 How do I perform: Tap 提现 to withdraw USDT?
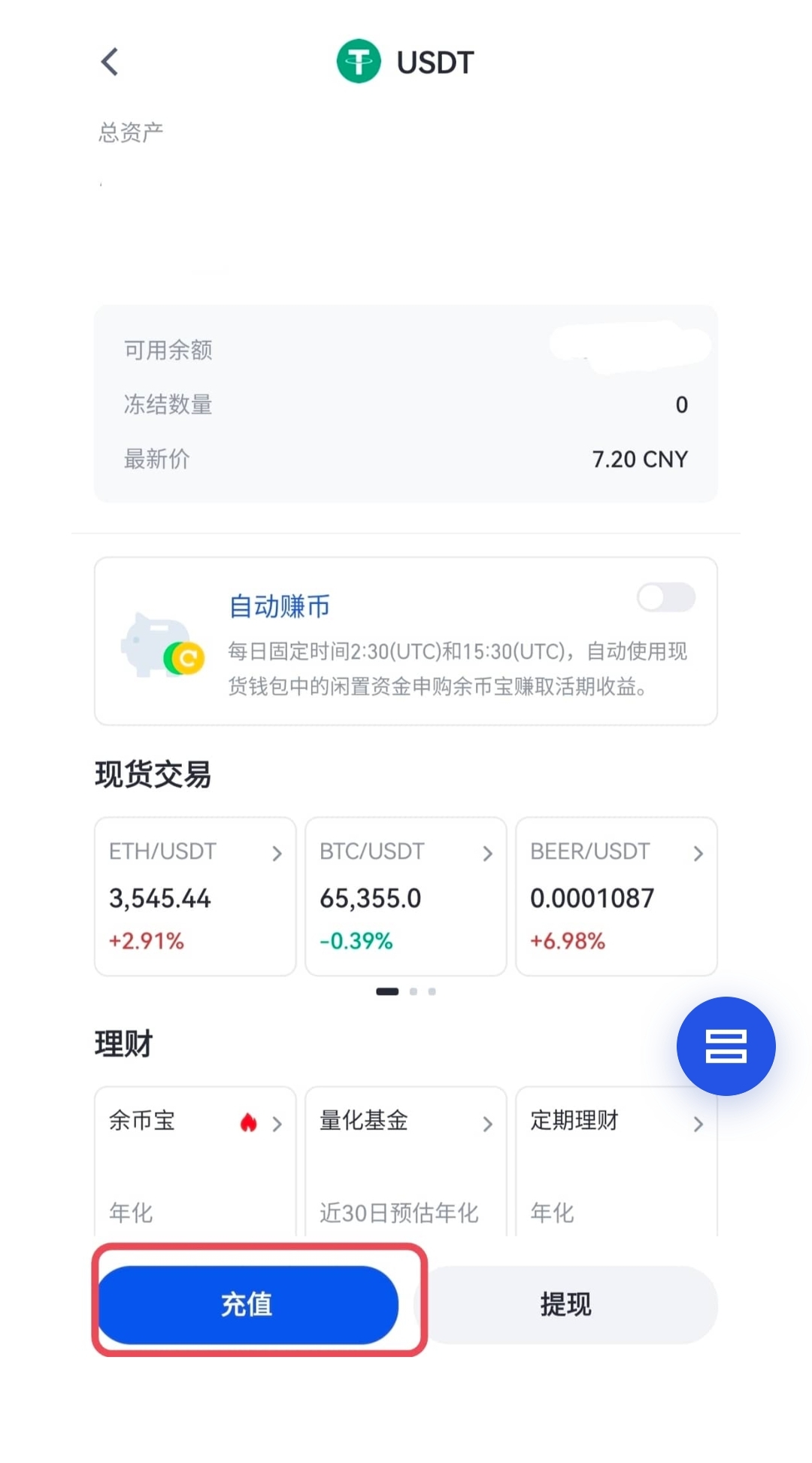(565, 1304)
